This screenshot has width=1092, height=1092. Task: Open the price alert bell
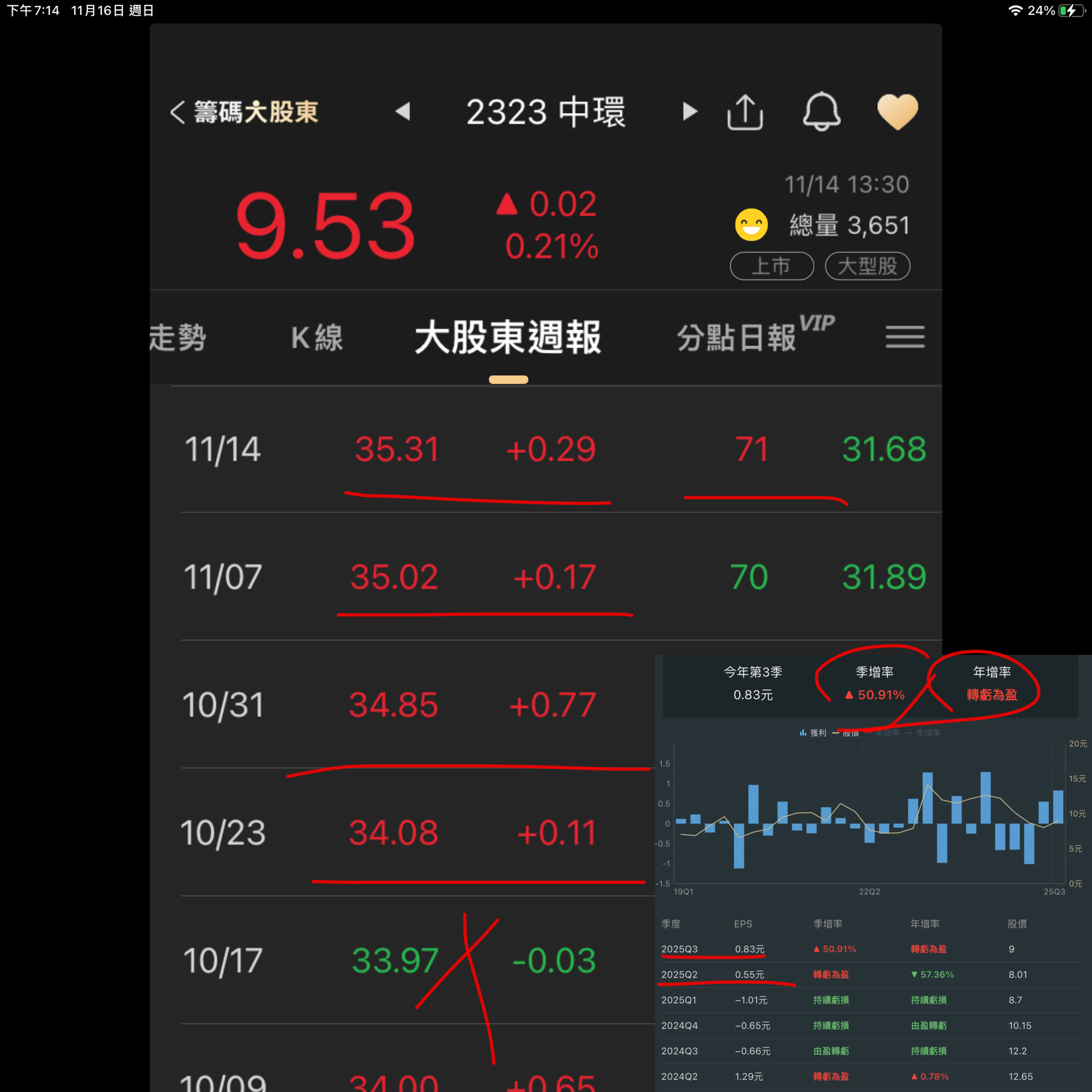click(821, 111)
